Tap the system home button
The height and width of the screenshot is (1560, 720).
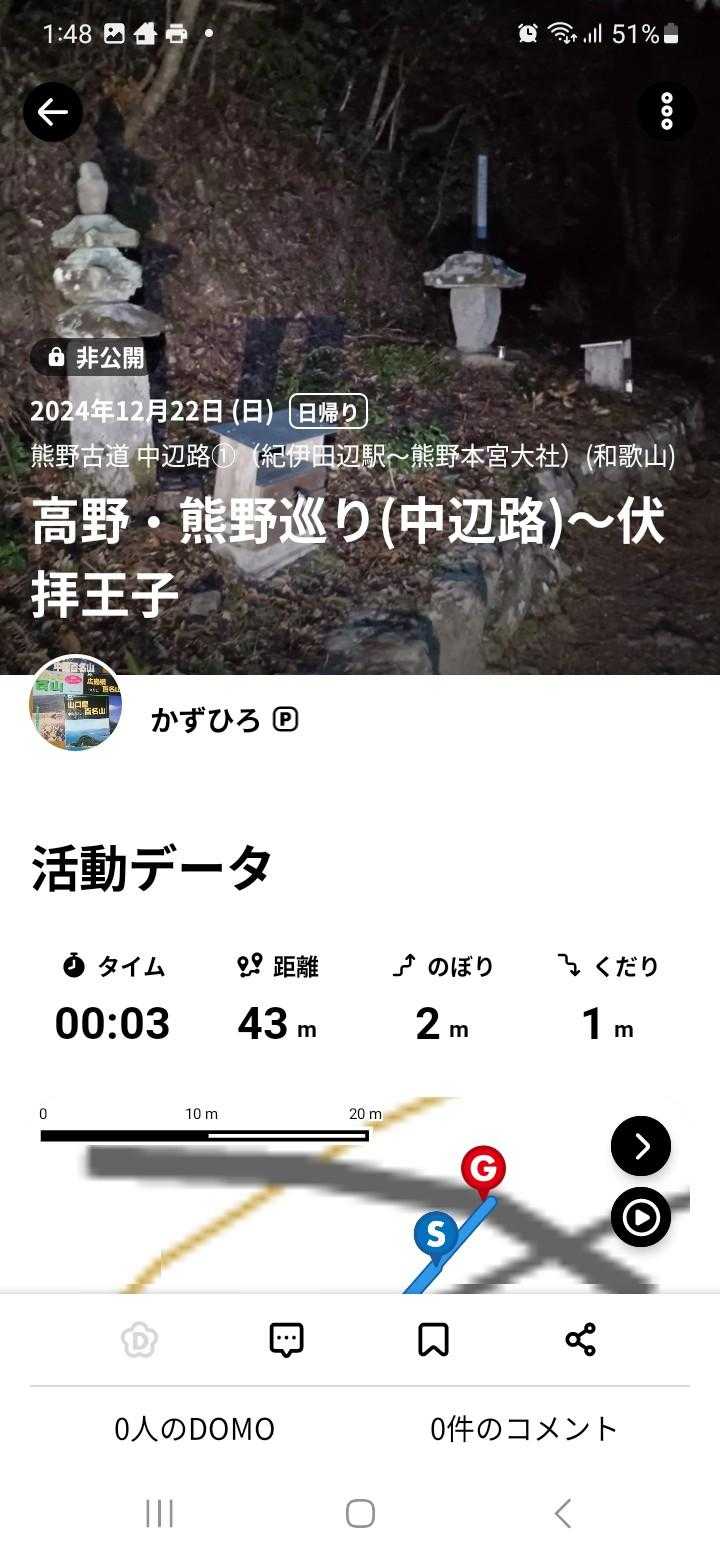pyautogui.click(x=360, y=1513)
